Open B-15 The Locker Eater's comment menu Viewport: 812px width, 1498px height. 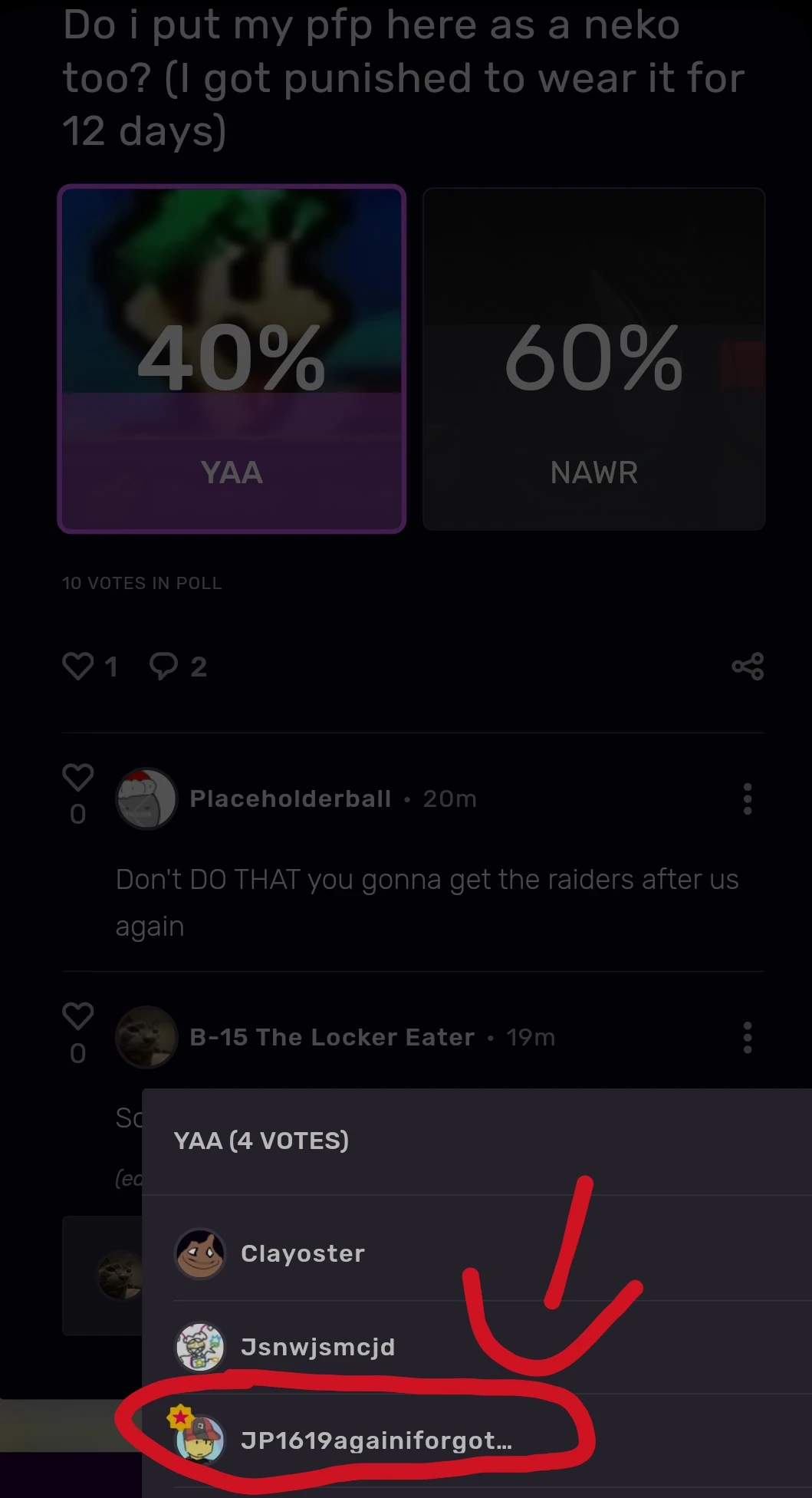pos(747,1037)
